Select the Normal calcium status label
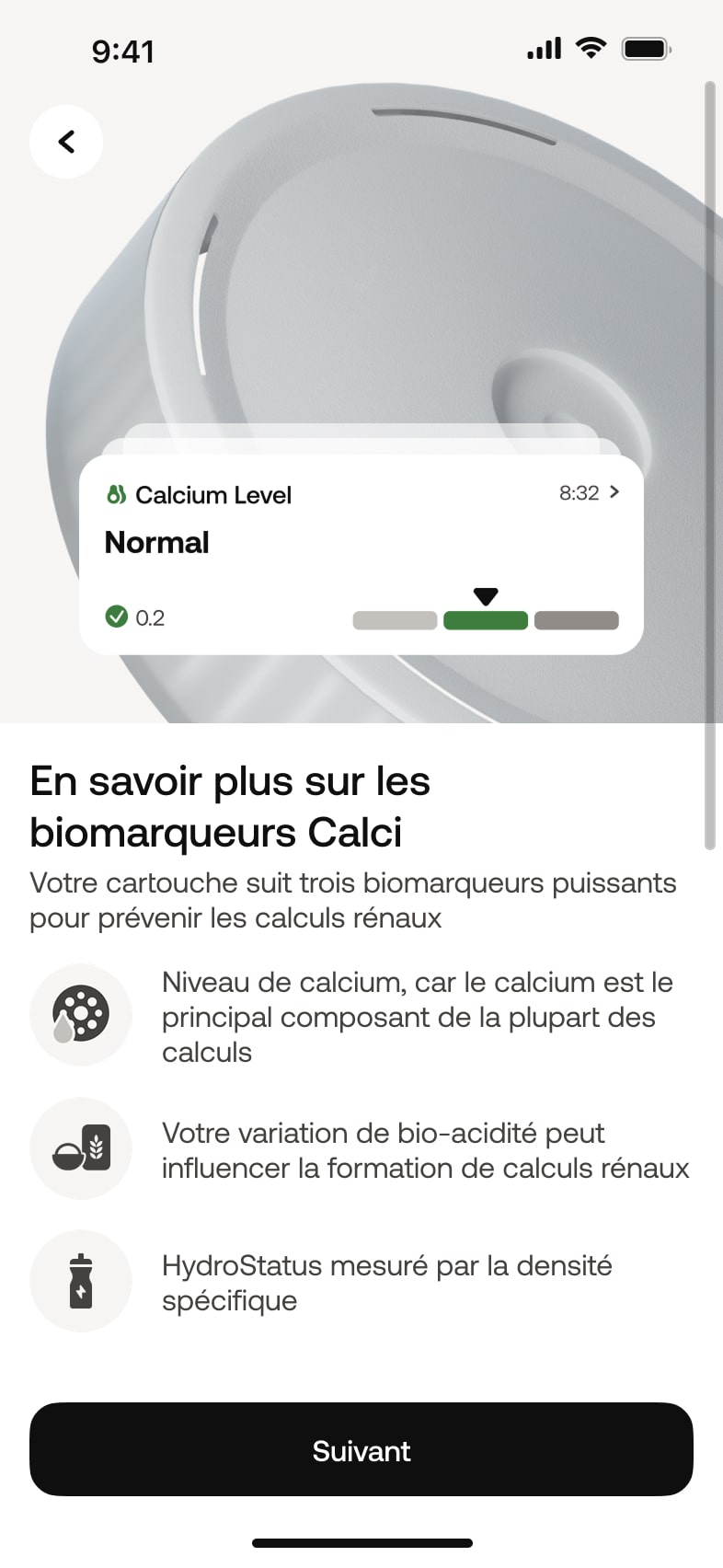Viewport: 723px width, 1568px height. (156, 543)
